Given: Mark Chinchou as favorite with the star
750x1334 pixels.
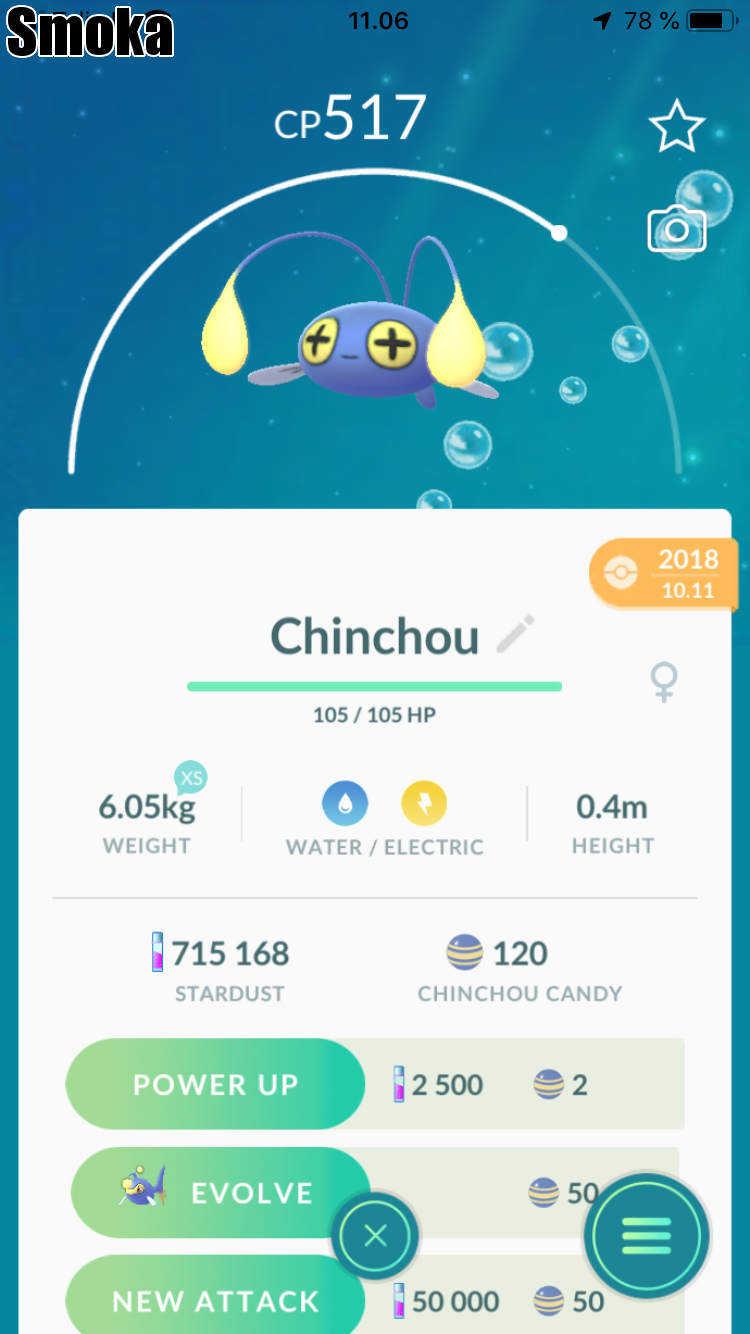Looking at the screenshot, I should 677,126.
